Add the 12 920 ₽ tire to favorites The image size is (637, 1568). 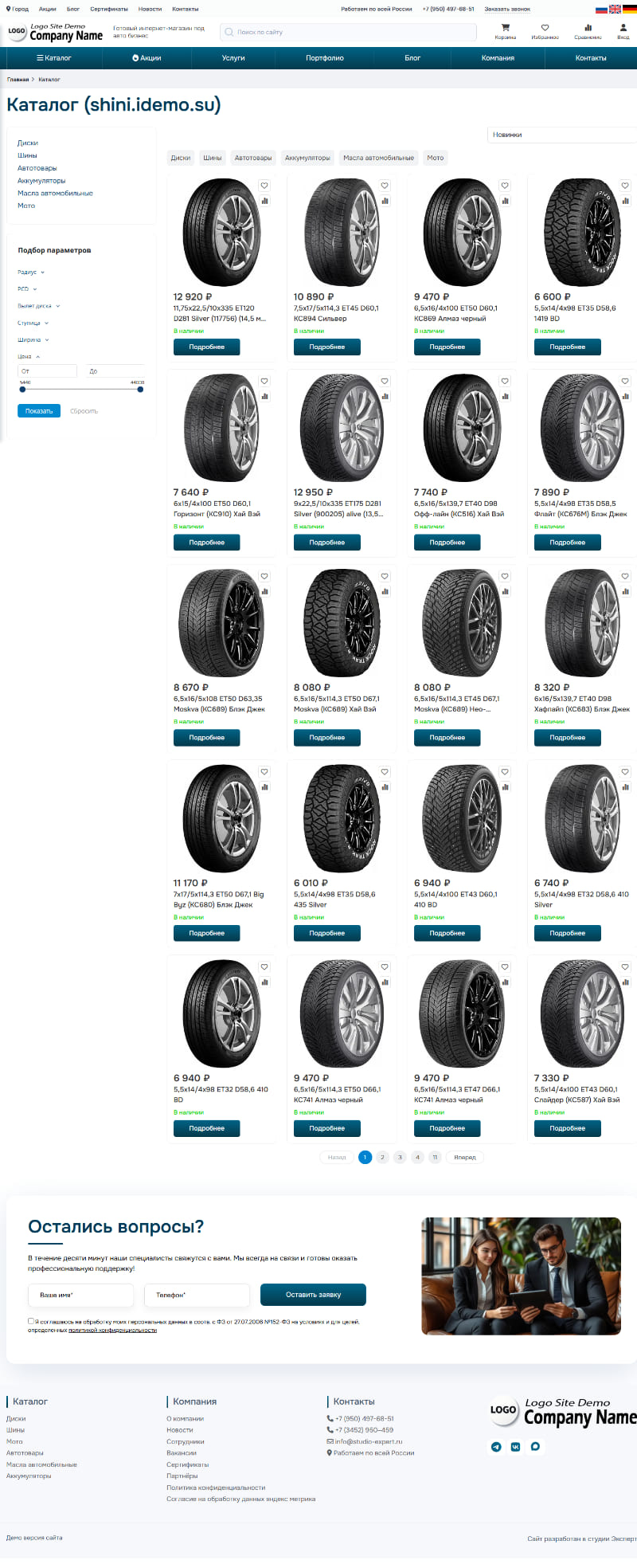pos(264,186)
